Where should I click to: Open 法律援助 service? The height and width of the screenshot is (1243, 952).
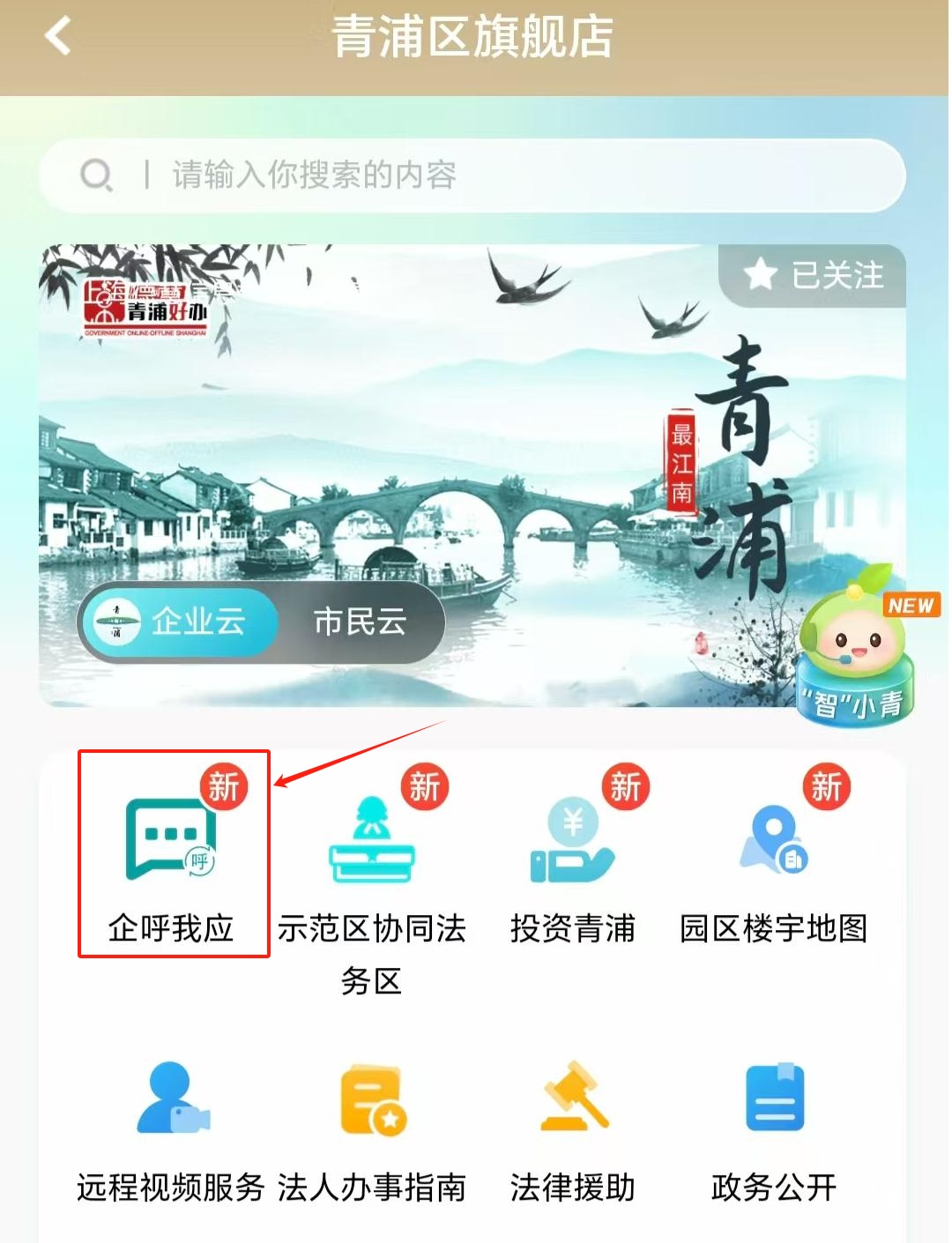573,1128
